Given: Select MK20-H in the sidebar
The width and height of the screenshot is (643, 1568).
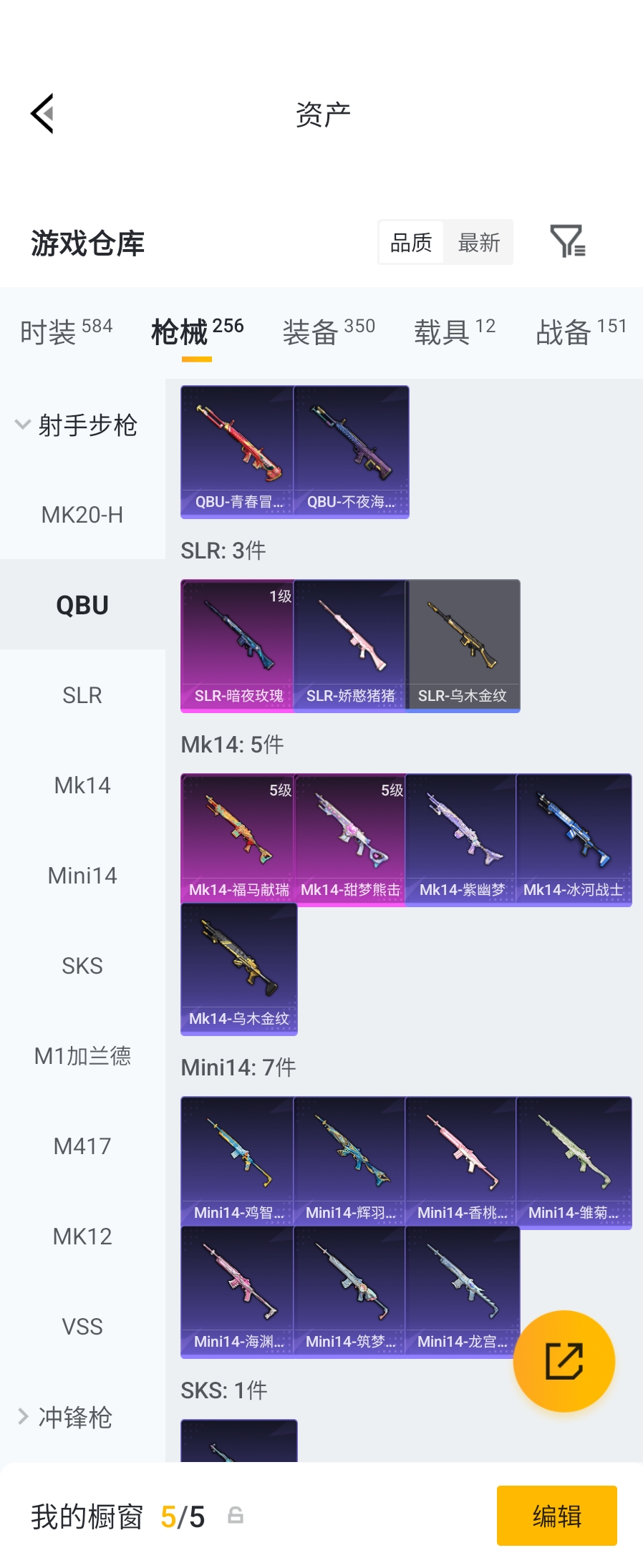Looking at the screenshot, I should pyautogui.click(x=82, y=515).
